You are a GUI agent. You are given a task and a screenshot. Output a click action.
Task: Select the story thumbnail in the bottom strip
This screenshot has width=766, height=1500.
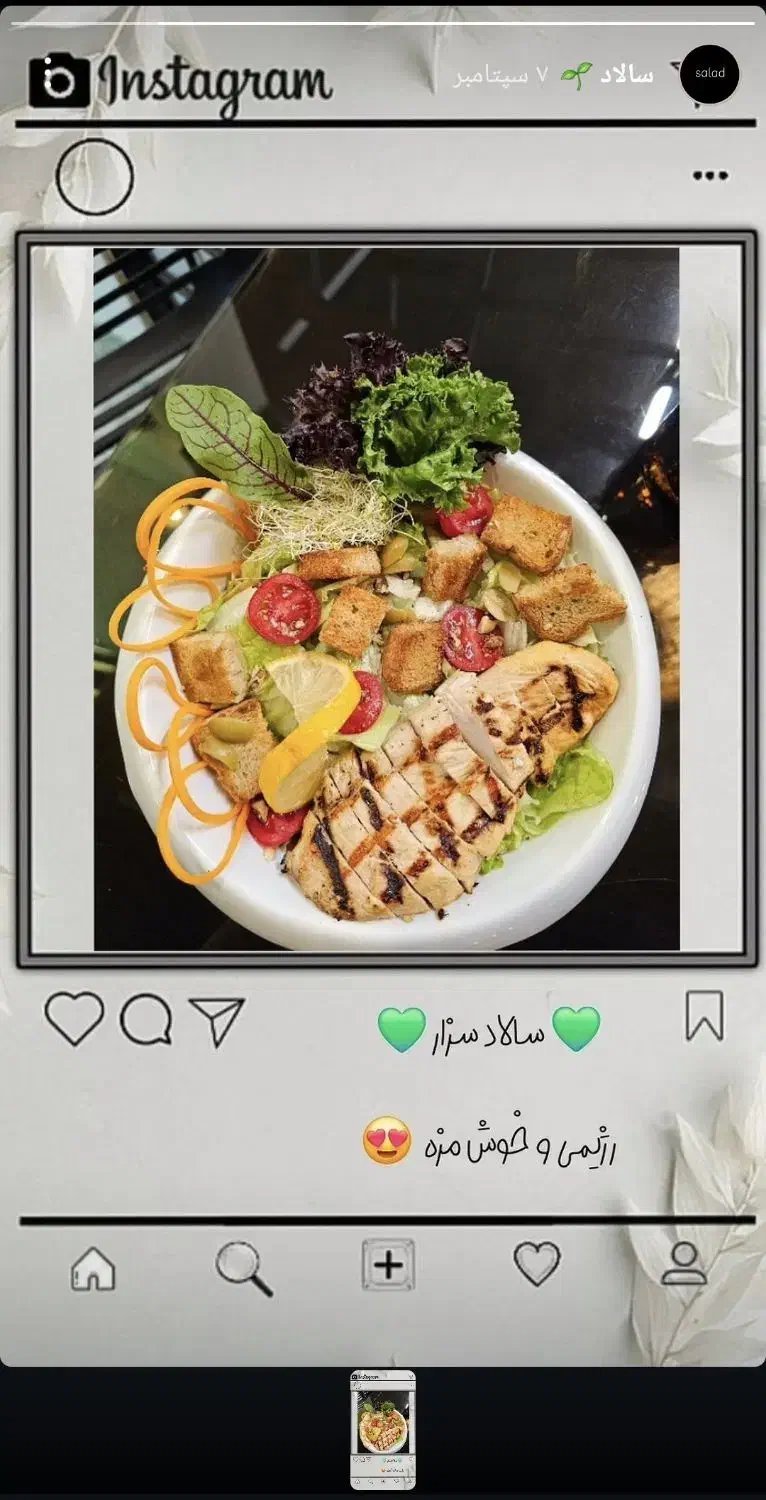383,1429
